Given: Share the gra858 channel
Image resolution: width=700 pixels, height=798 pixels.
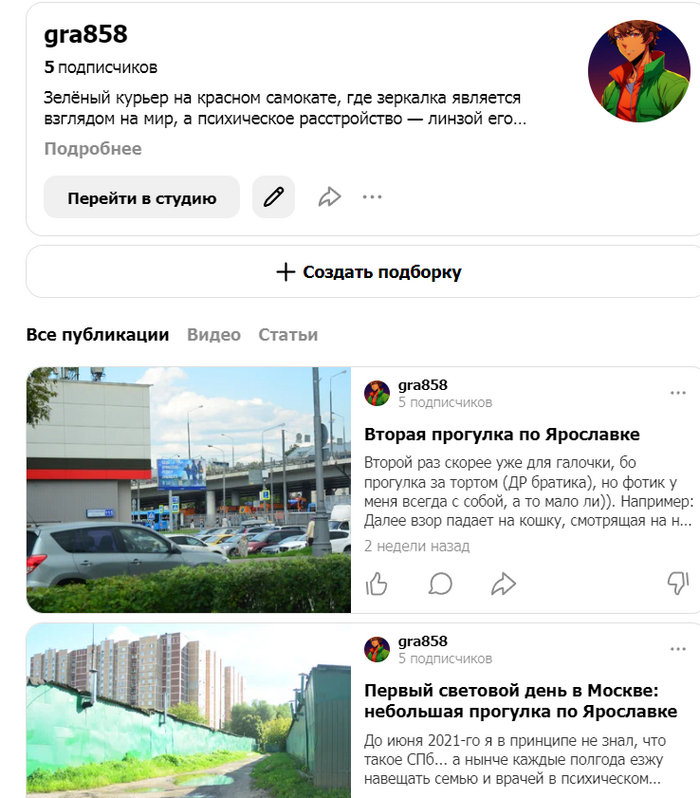Looking at the screenshot, I should tap(329, 198).
